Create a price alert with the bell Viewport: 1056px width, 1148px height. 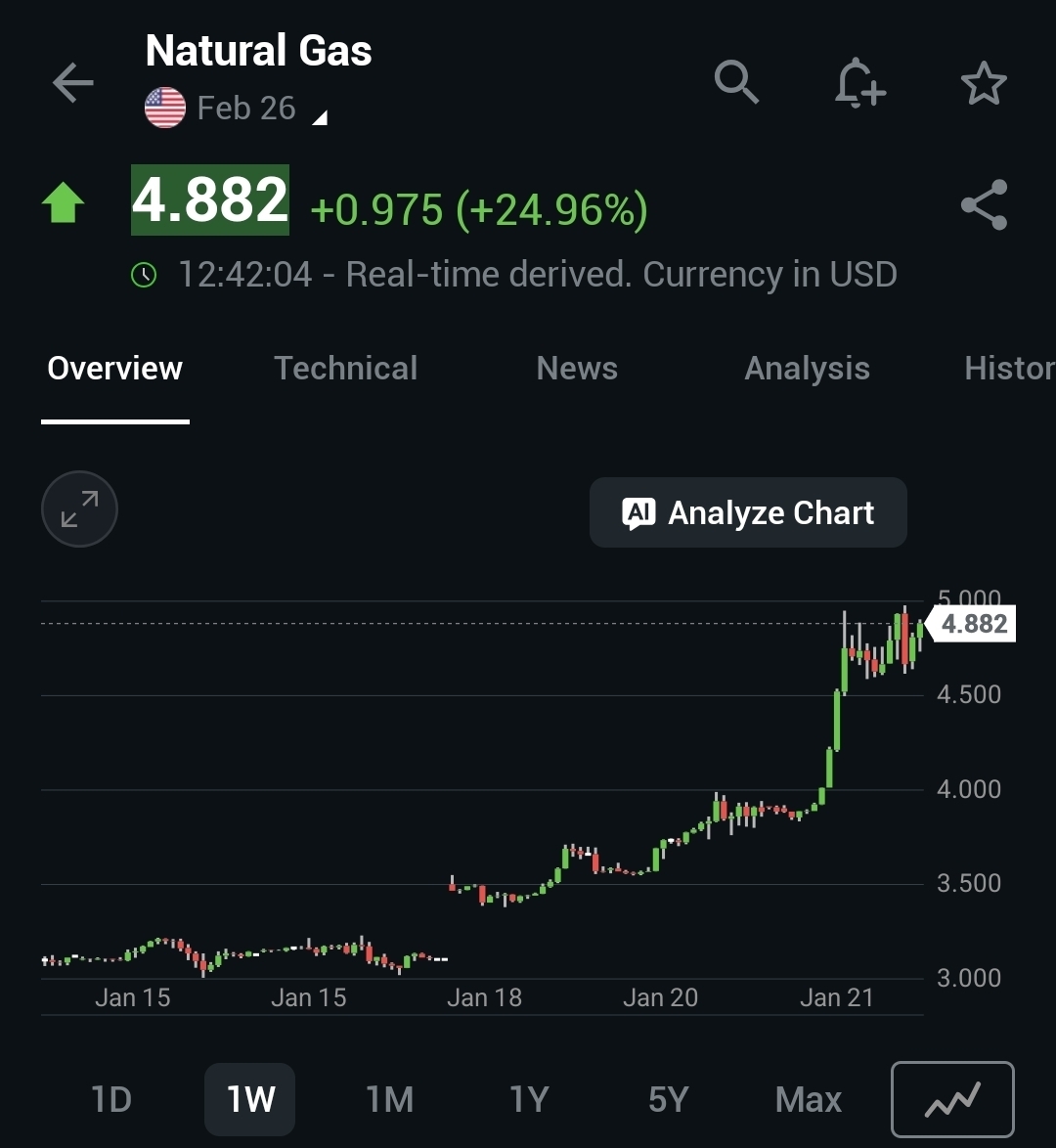coord(859,83)
